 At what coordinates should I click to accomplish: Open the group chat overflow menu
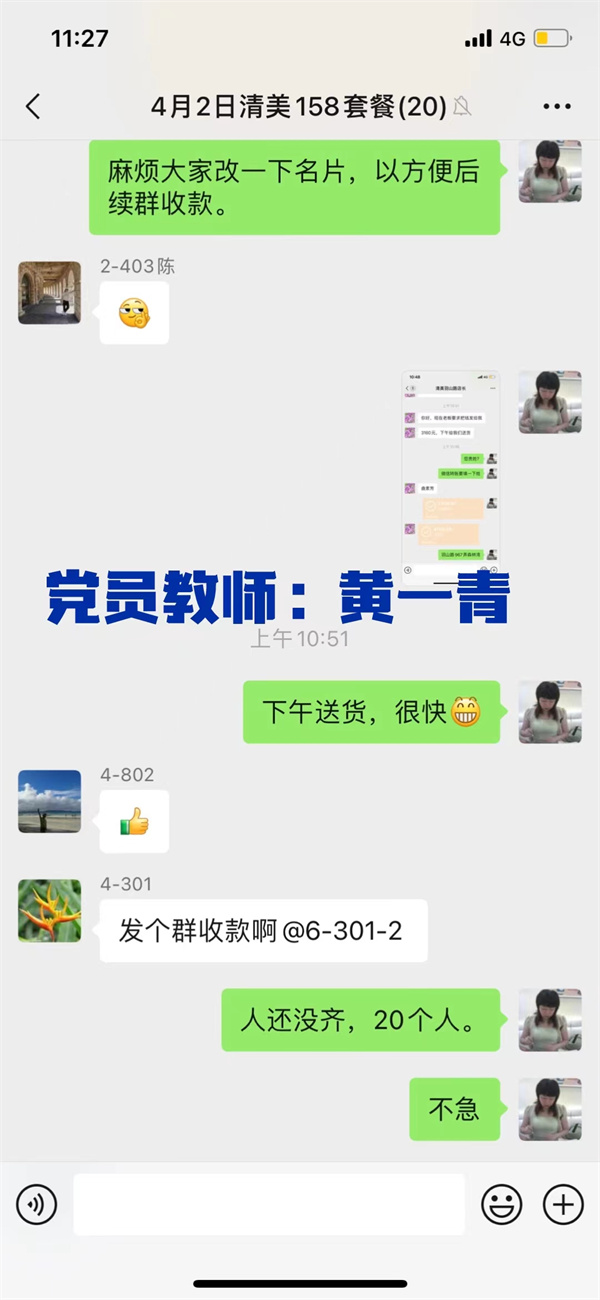(x=556, y=107)
